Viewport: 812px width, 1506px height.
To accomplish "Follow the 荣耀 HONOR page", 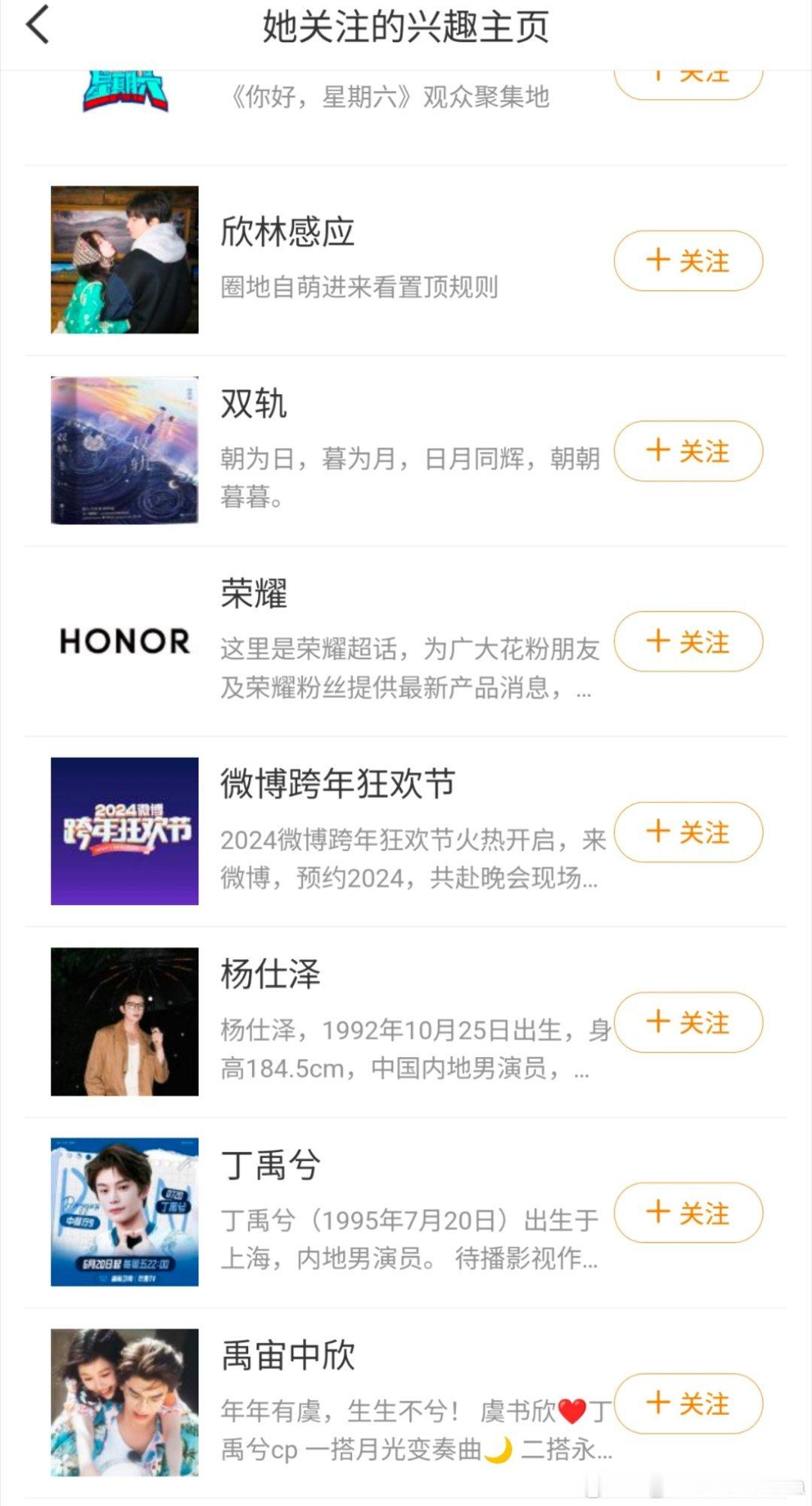I will (689, 641).
